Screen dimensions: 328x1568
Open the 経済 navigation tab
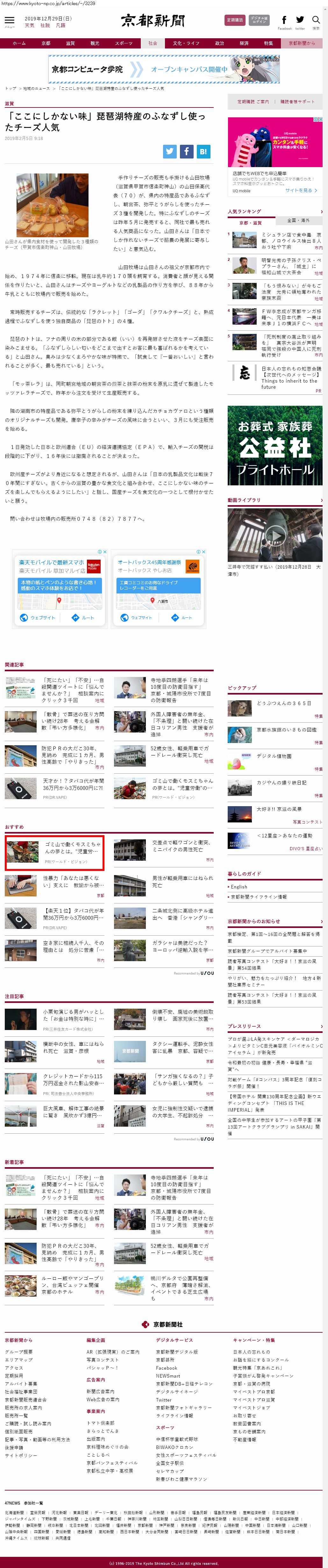click(x=244, y=43)
